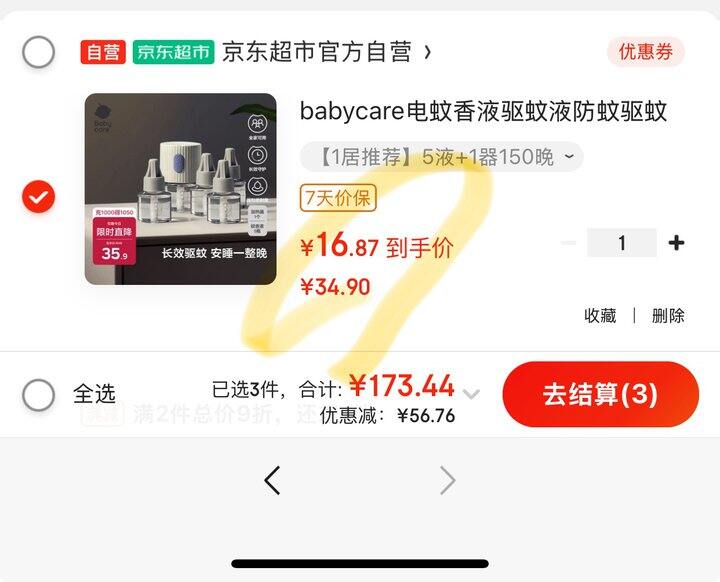Select all items from 京东超市官方自营 store
Viewport: 720px width, 582px height.
[38, 52]
